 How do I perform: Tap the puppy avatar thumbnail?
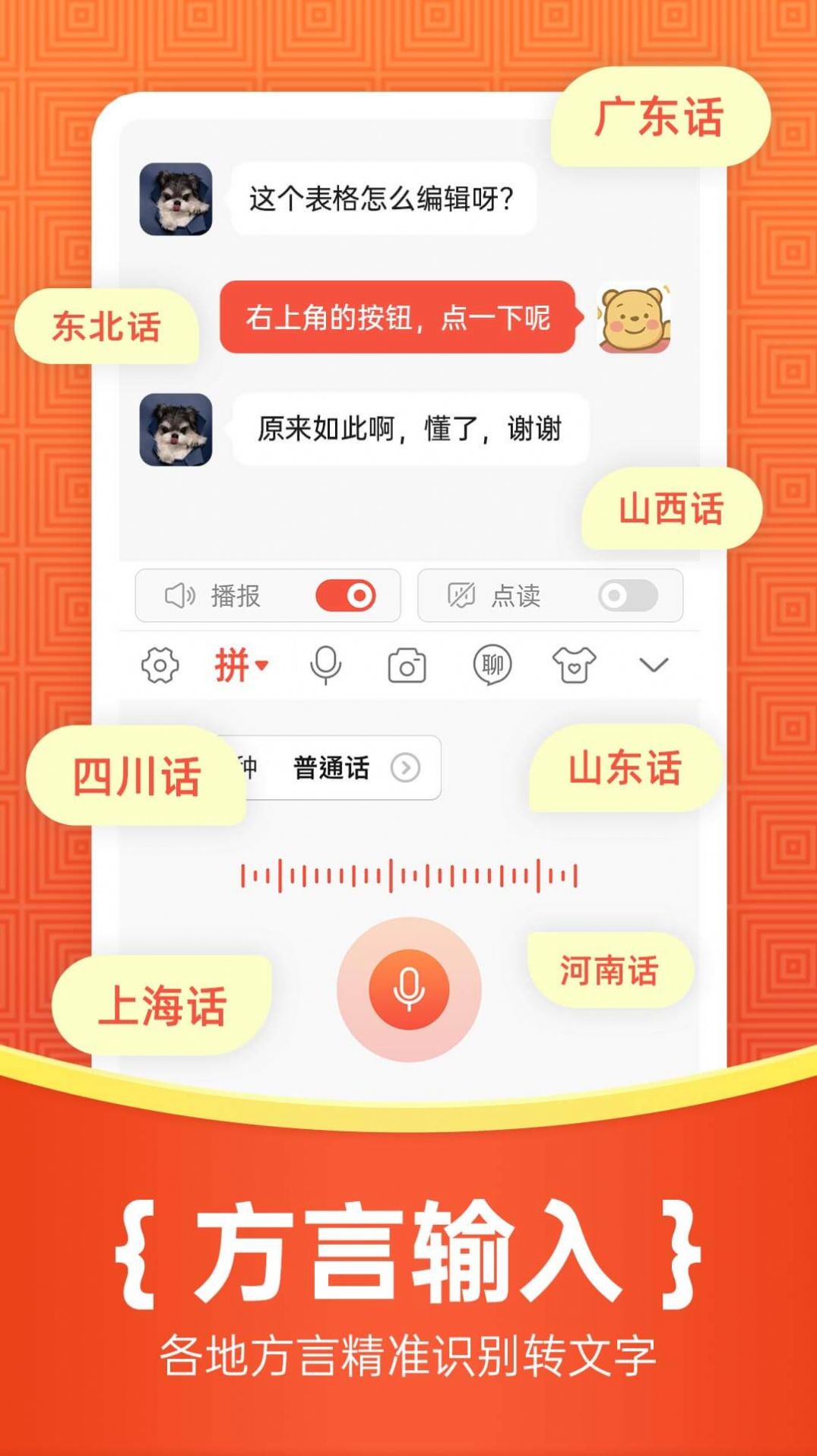pos(177,199)
